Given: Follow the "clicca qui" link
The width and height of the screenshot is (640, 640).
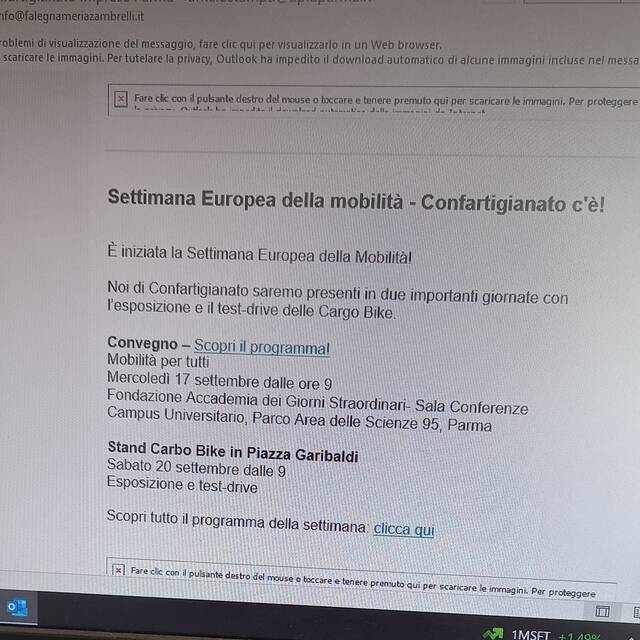Looking at the screenshot, I should (x=403, y=528).
